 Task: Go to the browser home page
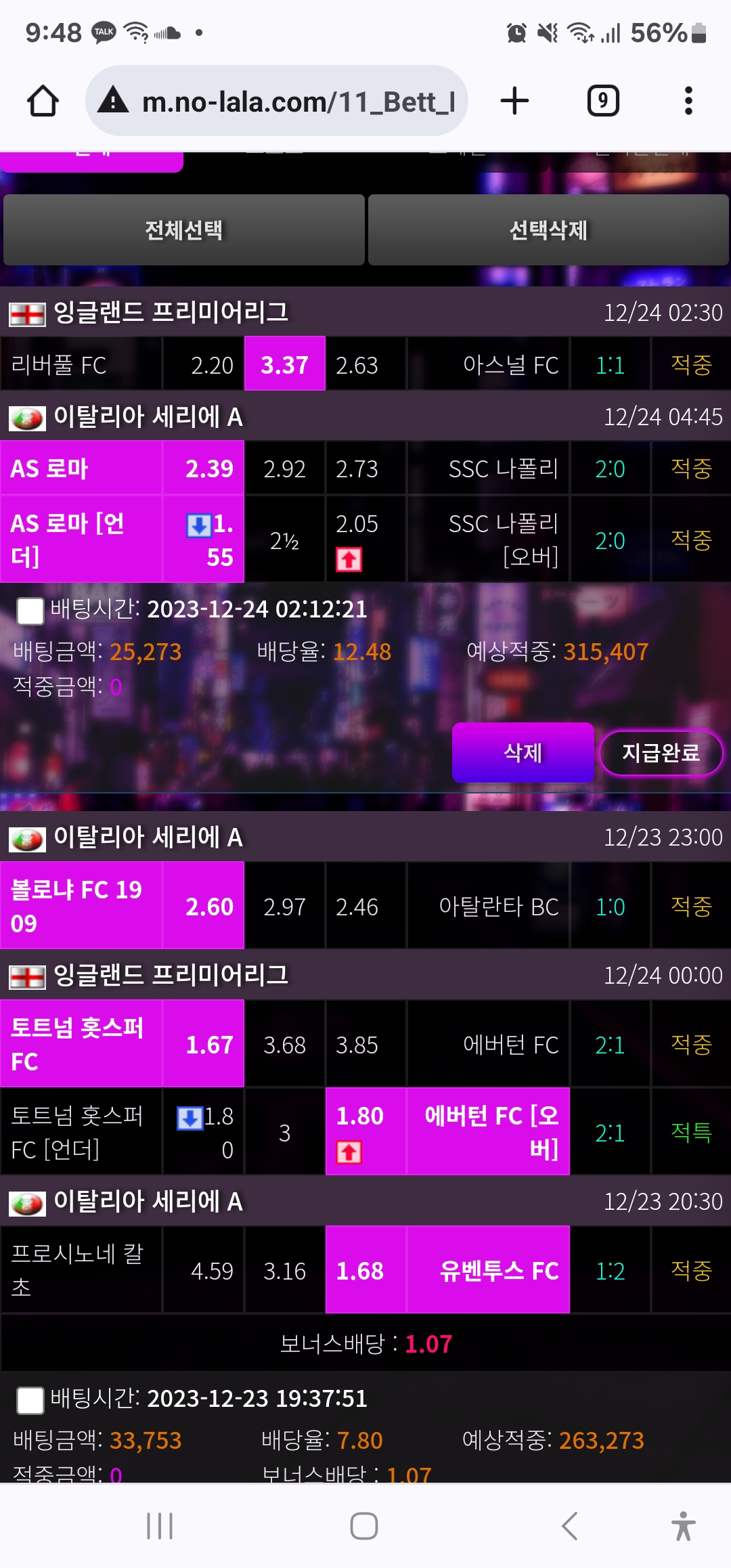(x=43, y=102)
